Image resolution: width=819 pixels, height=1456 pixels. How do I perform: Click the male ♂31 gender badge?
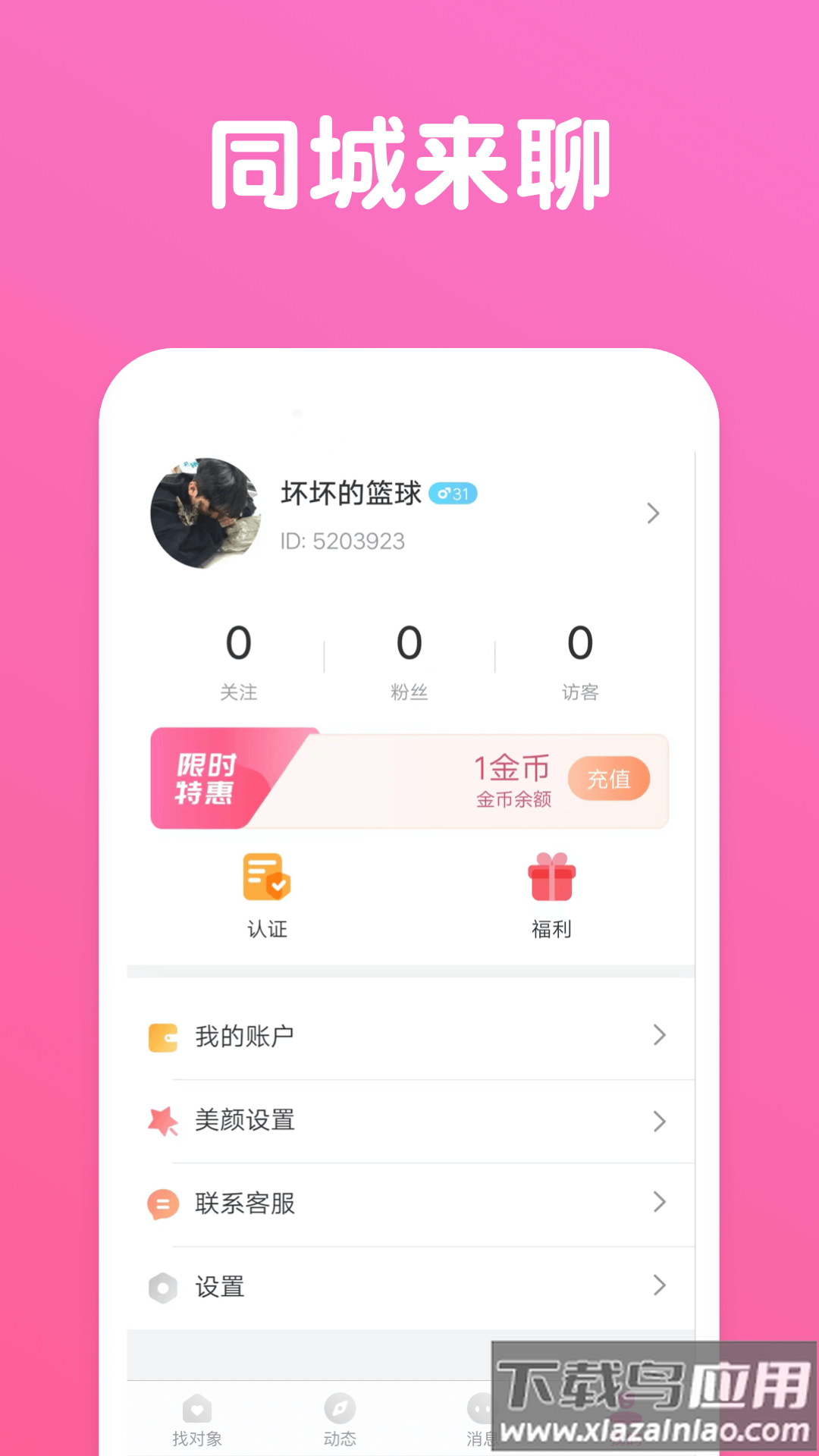(454, 494)
